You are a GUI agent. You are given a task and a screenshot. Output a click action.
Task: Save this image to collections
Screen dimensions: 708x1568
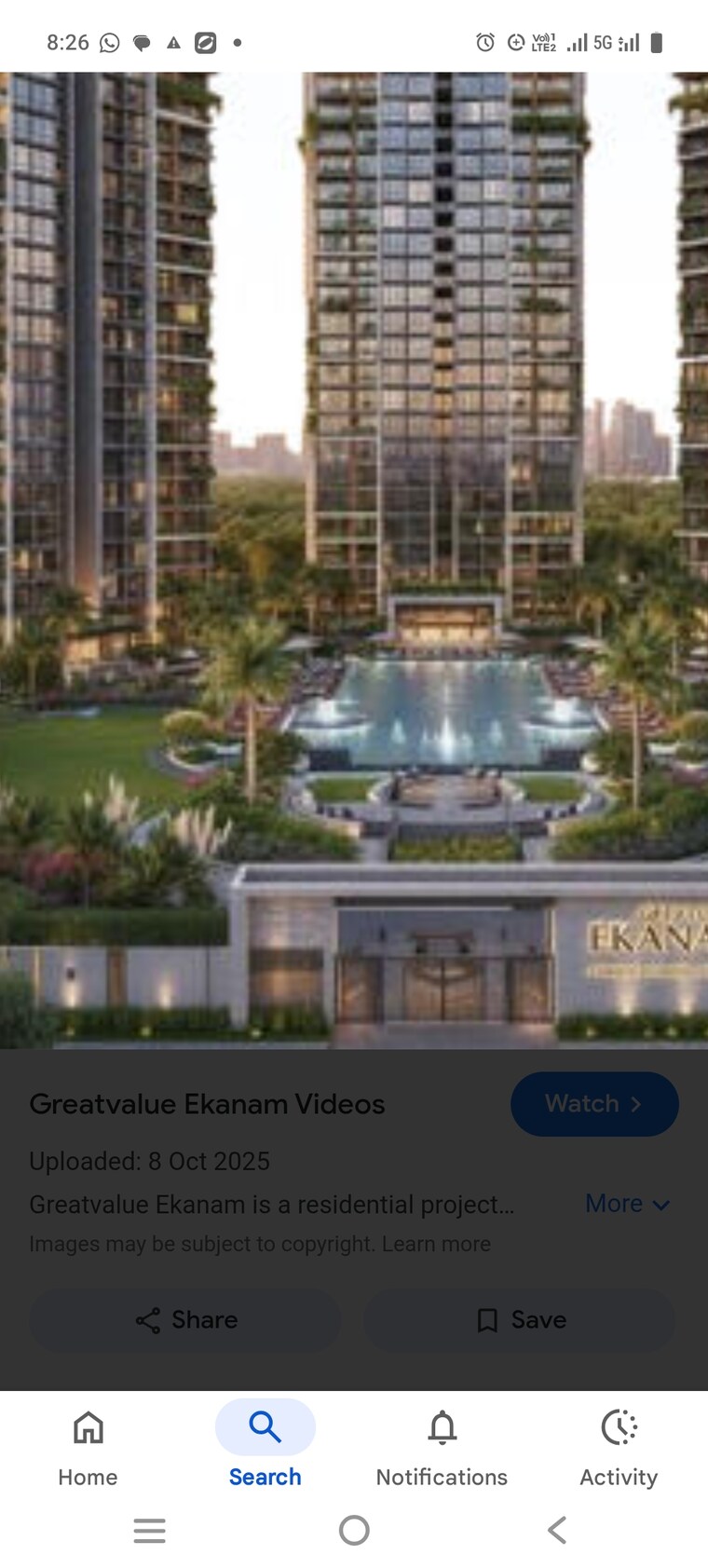click(520, 1320)
